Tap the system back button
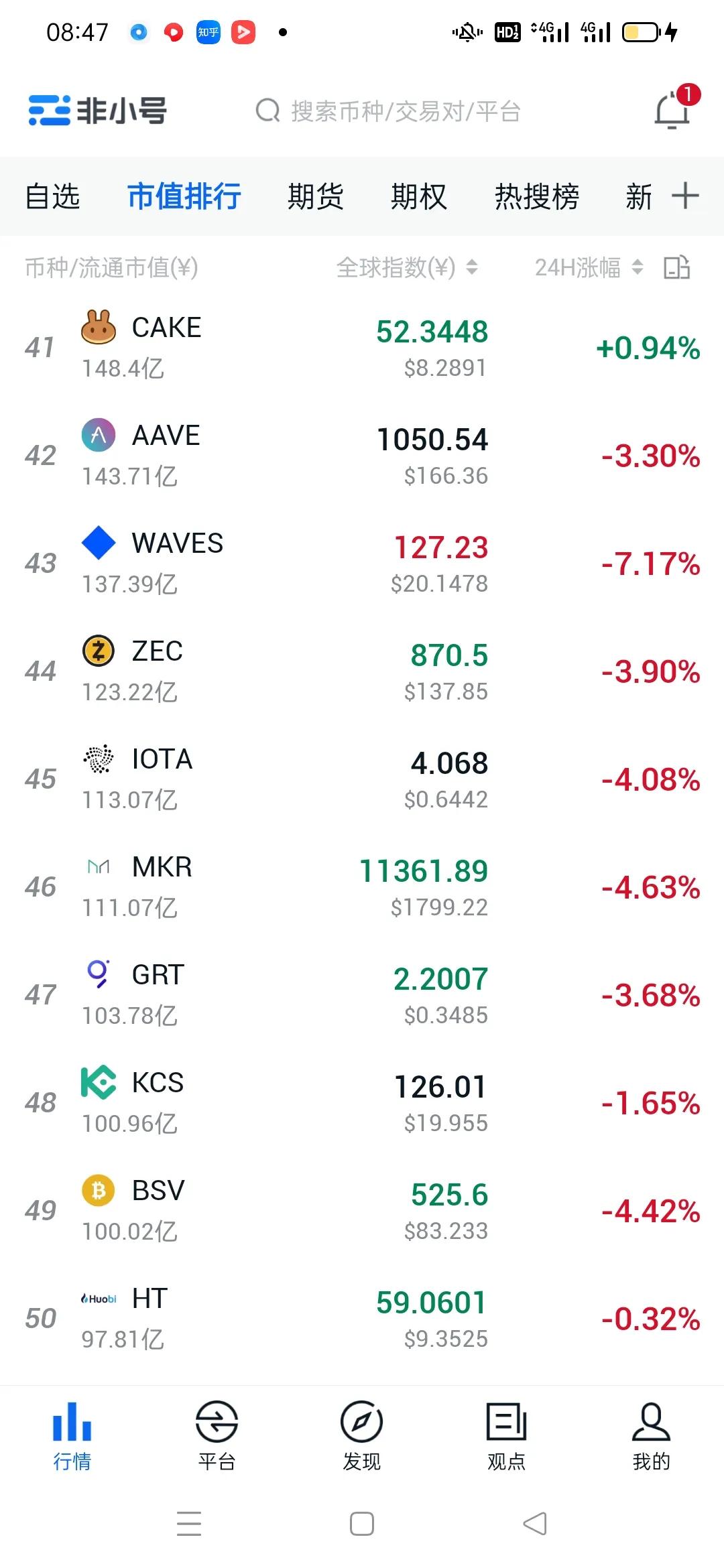This screenshot has width=724, height=1568. coord(535,1524)
